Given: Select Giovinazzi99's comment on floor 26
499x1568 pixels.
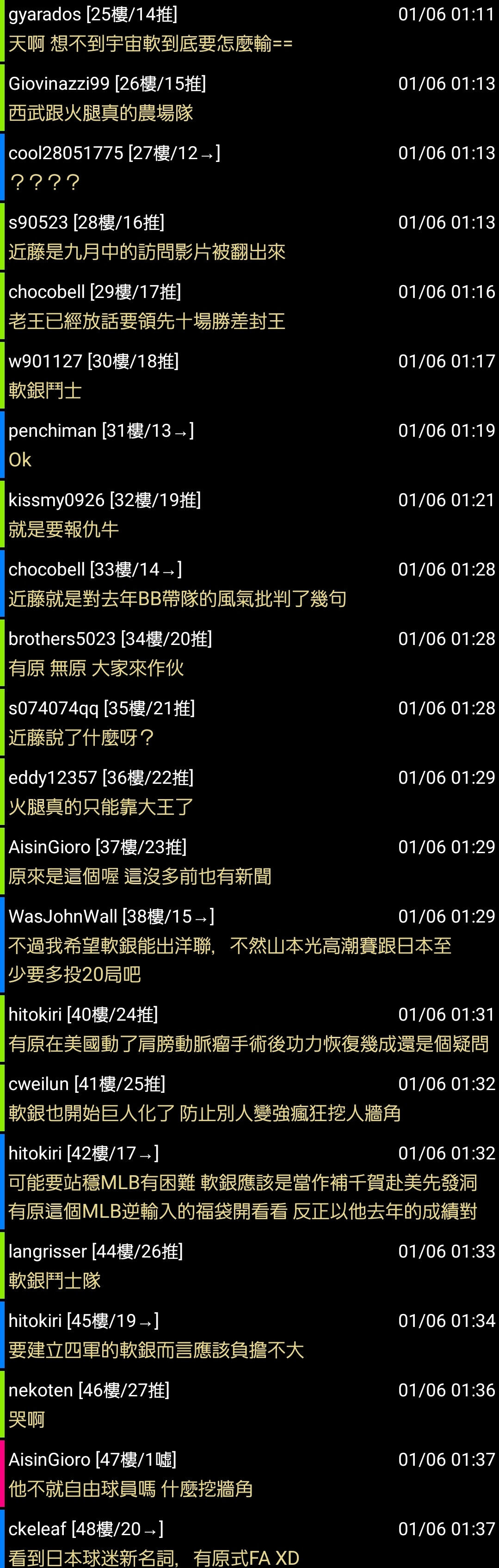Looking at the screenshot, I should tap(250, 99).
